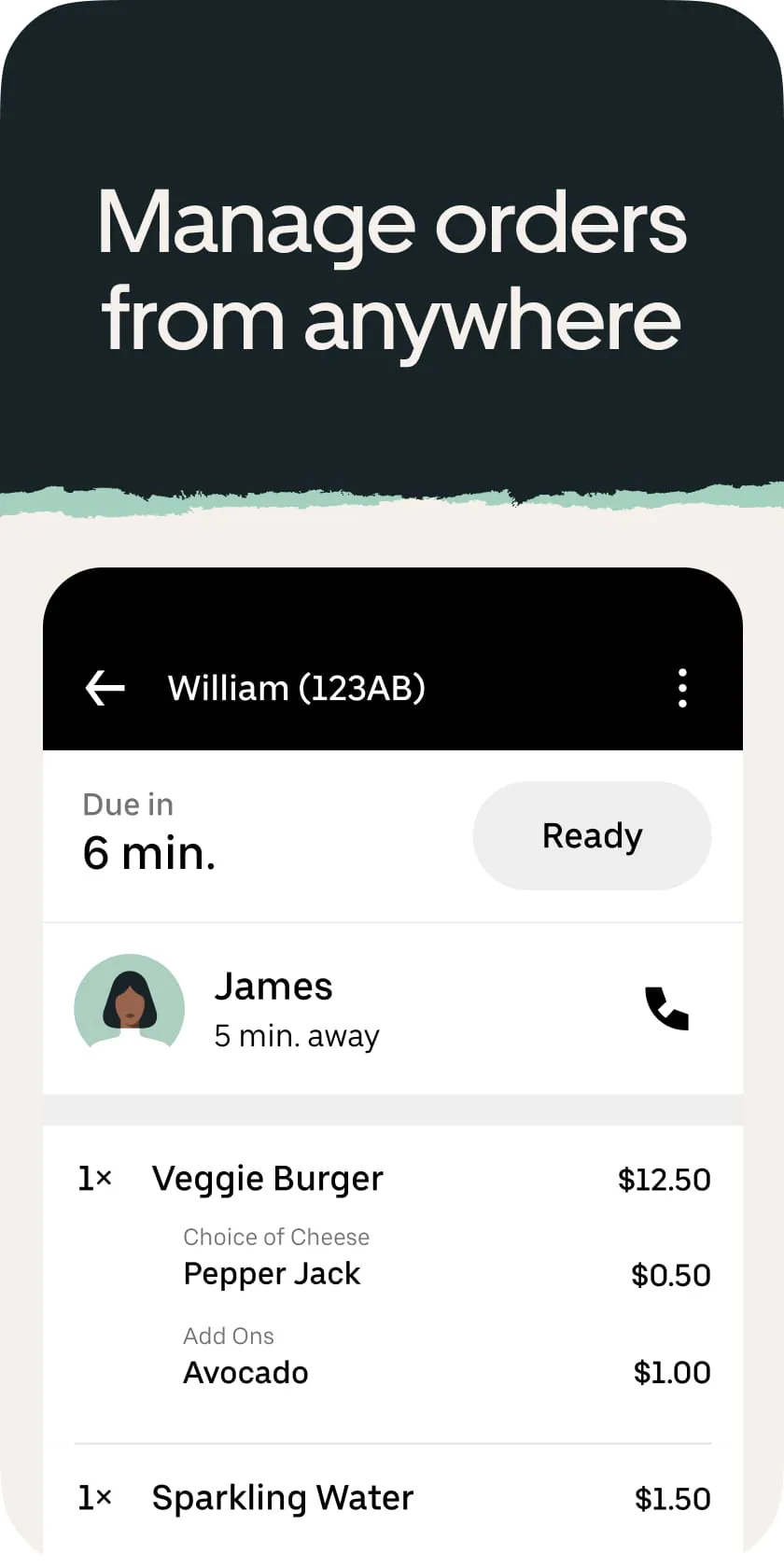Click the $12.50 Veggie Burger price
The height and width of the screenshot is (1568, 784).
point(665,1180)
